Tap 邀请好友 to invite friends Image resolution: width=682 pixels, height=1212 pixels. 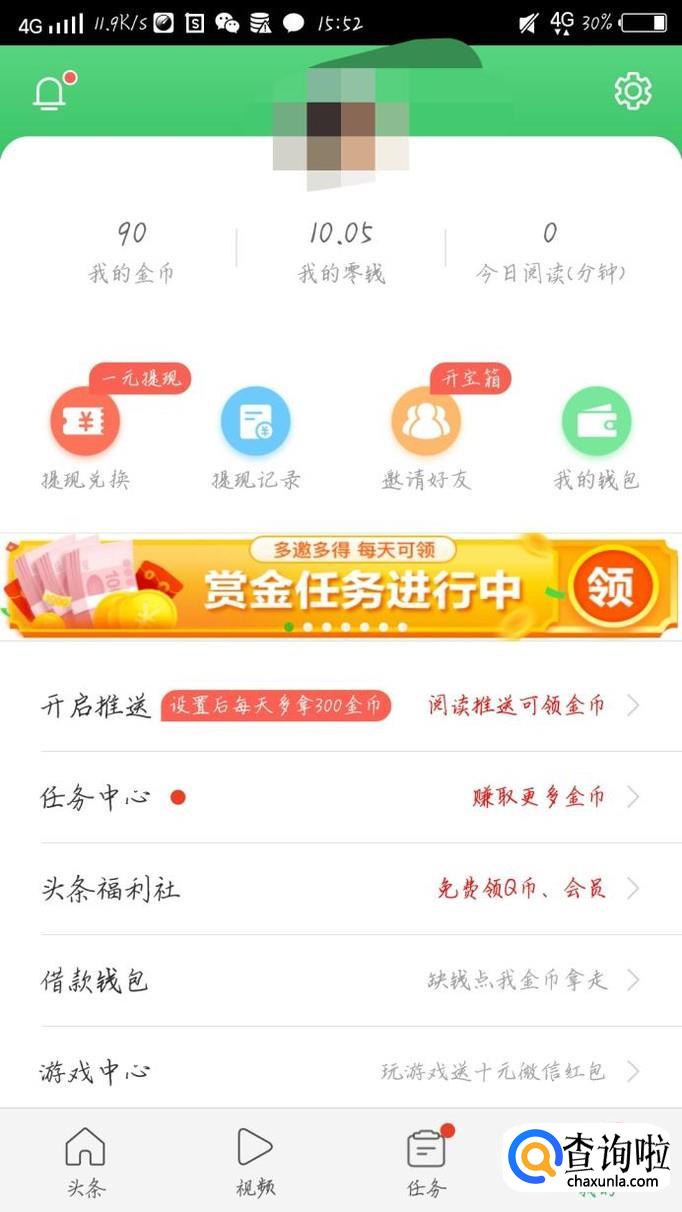426,422
